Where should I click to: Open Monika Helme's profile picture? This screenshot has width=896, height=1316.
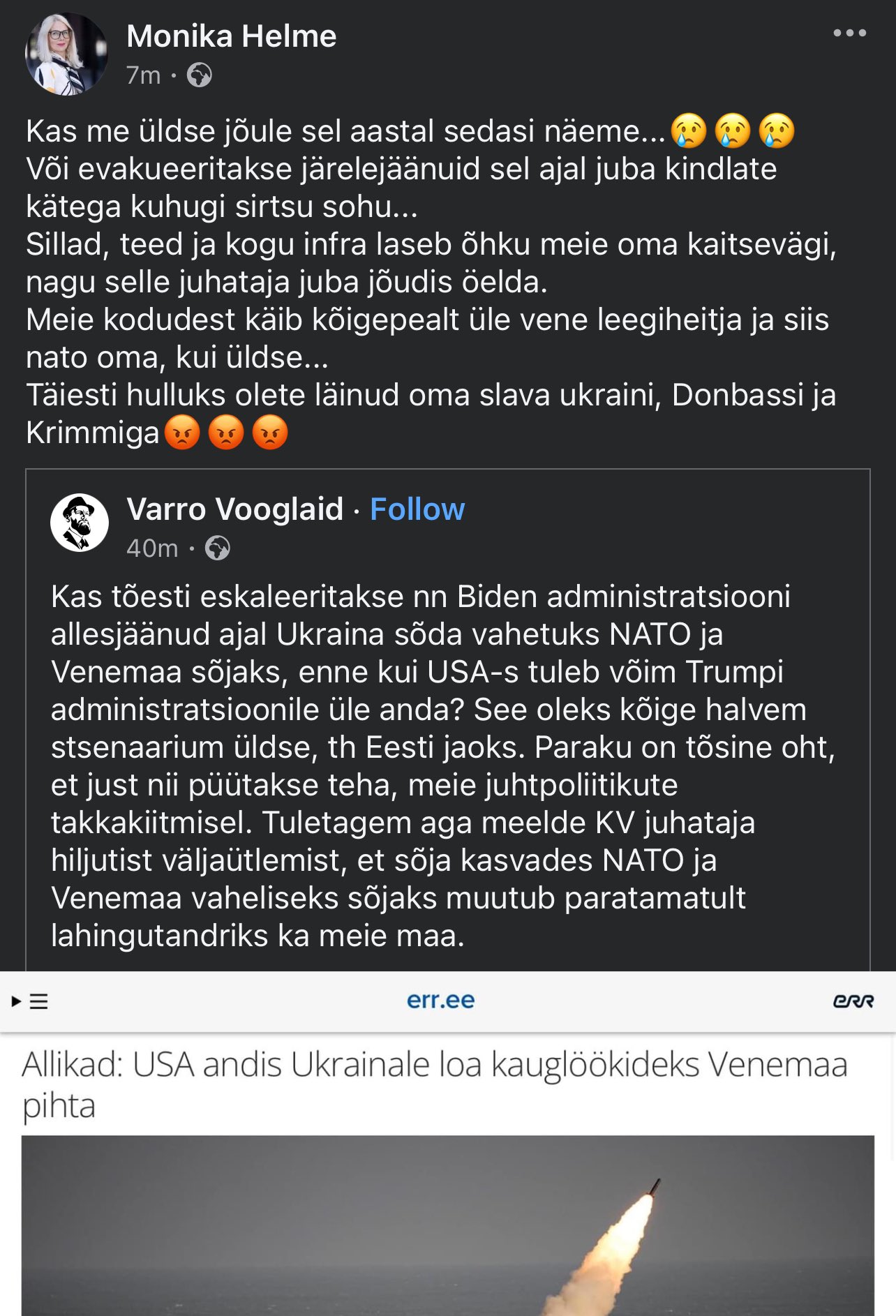click(66, 54)
